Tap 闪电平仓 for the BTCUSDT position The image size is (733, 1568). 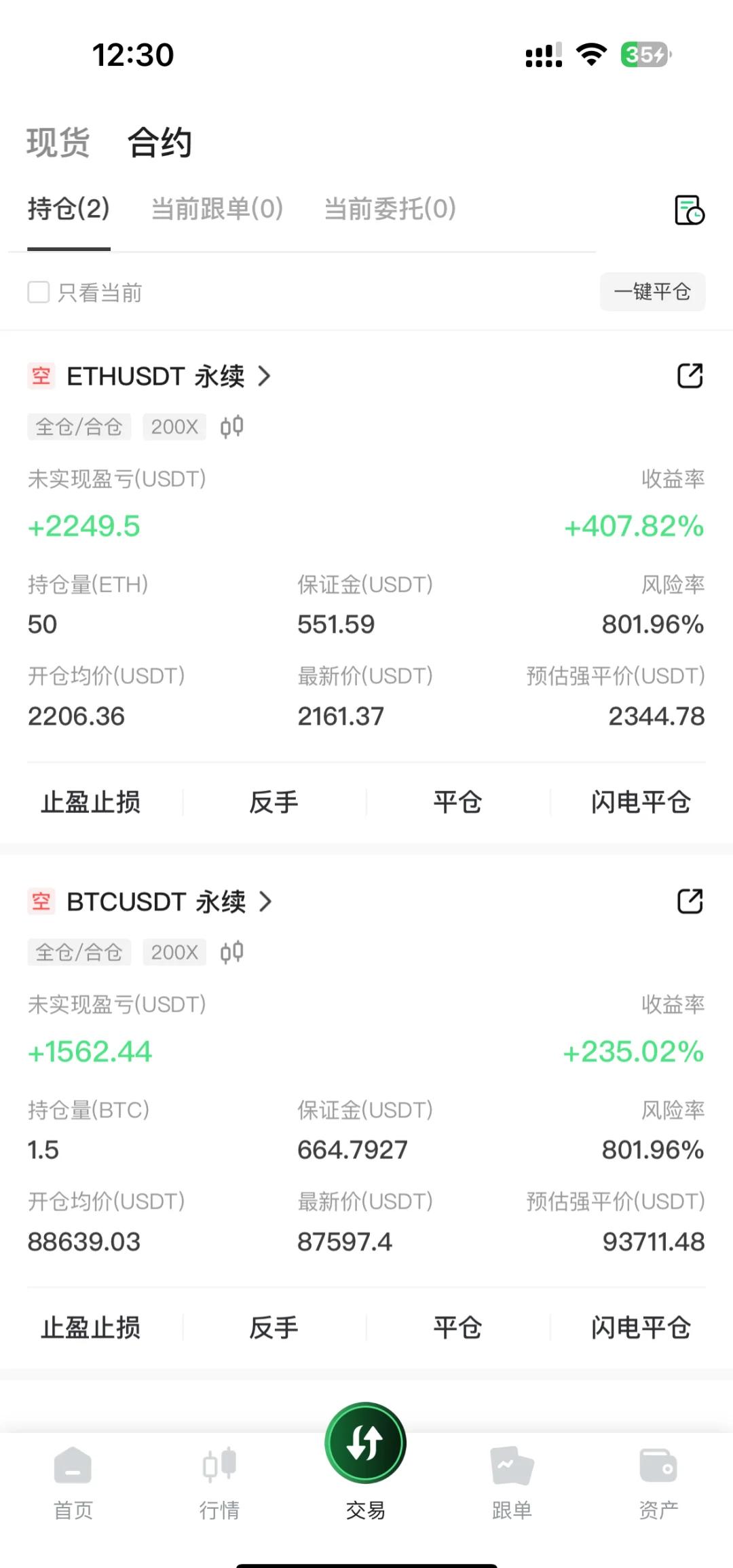pyautogui.click(x=641, y=1328)
